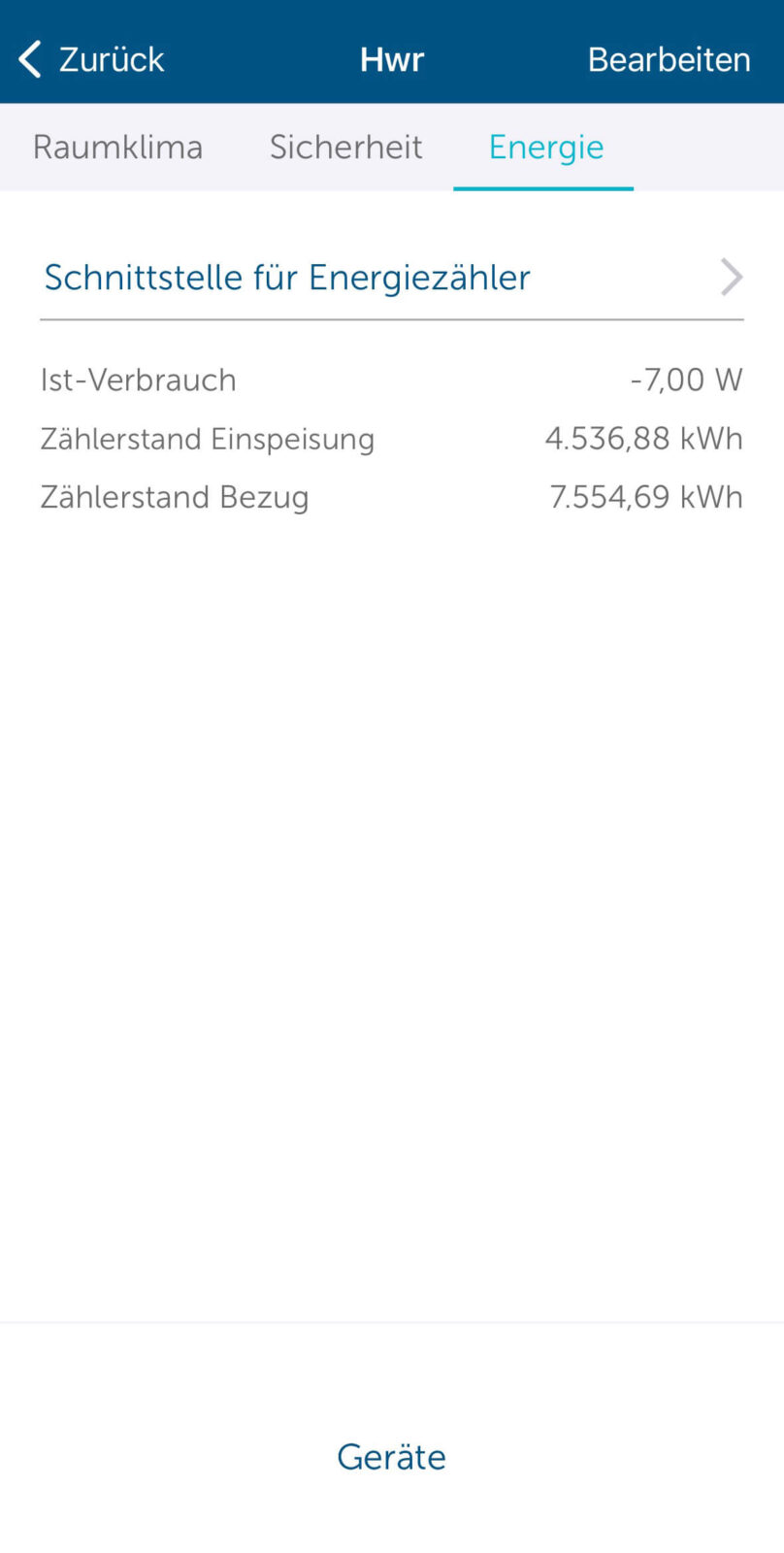Select the Energie tab
The height and width of the screenshot is (1553, 784).
coord(545,148)
